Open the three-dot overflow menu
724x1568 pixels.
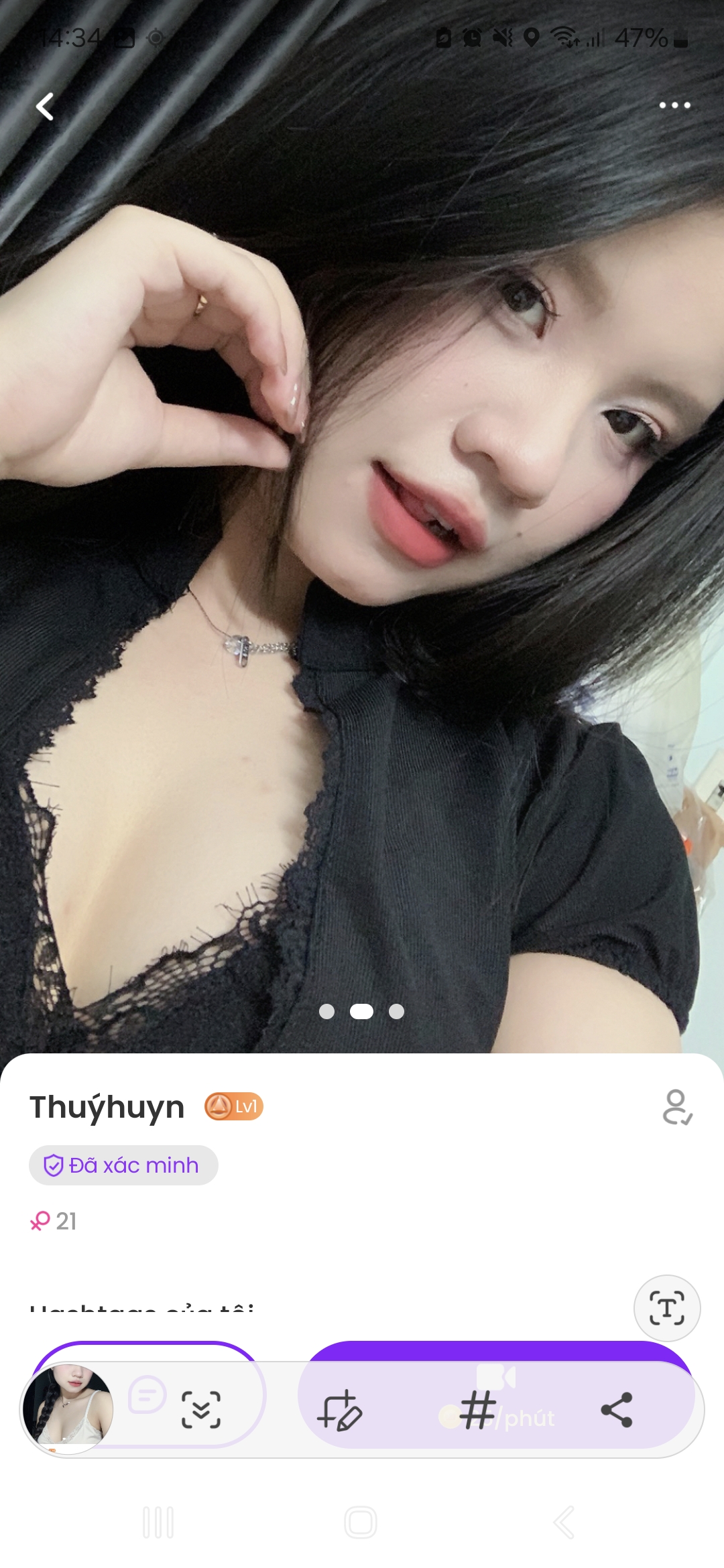(x=674, y=105)
